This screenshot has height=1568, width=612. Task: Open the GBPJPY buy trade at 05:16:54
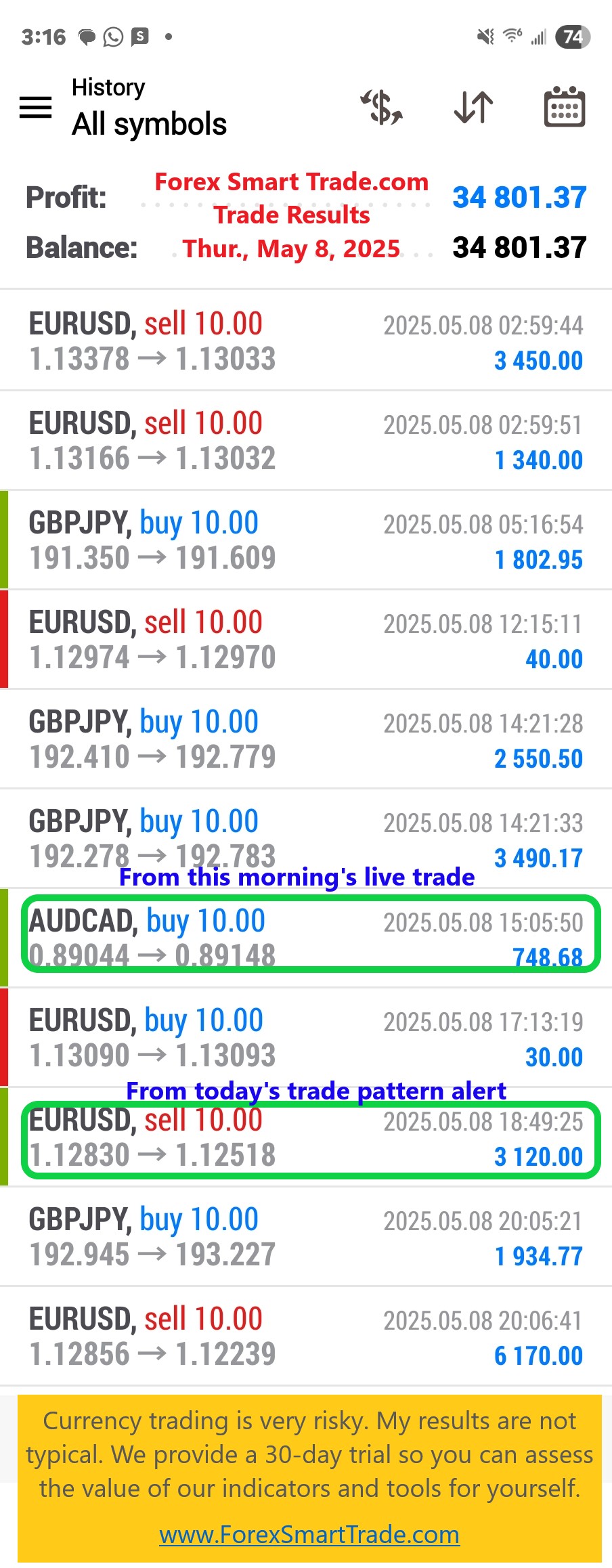[x=306, y=540]
